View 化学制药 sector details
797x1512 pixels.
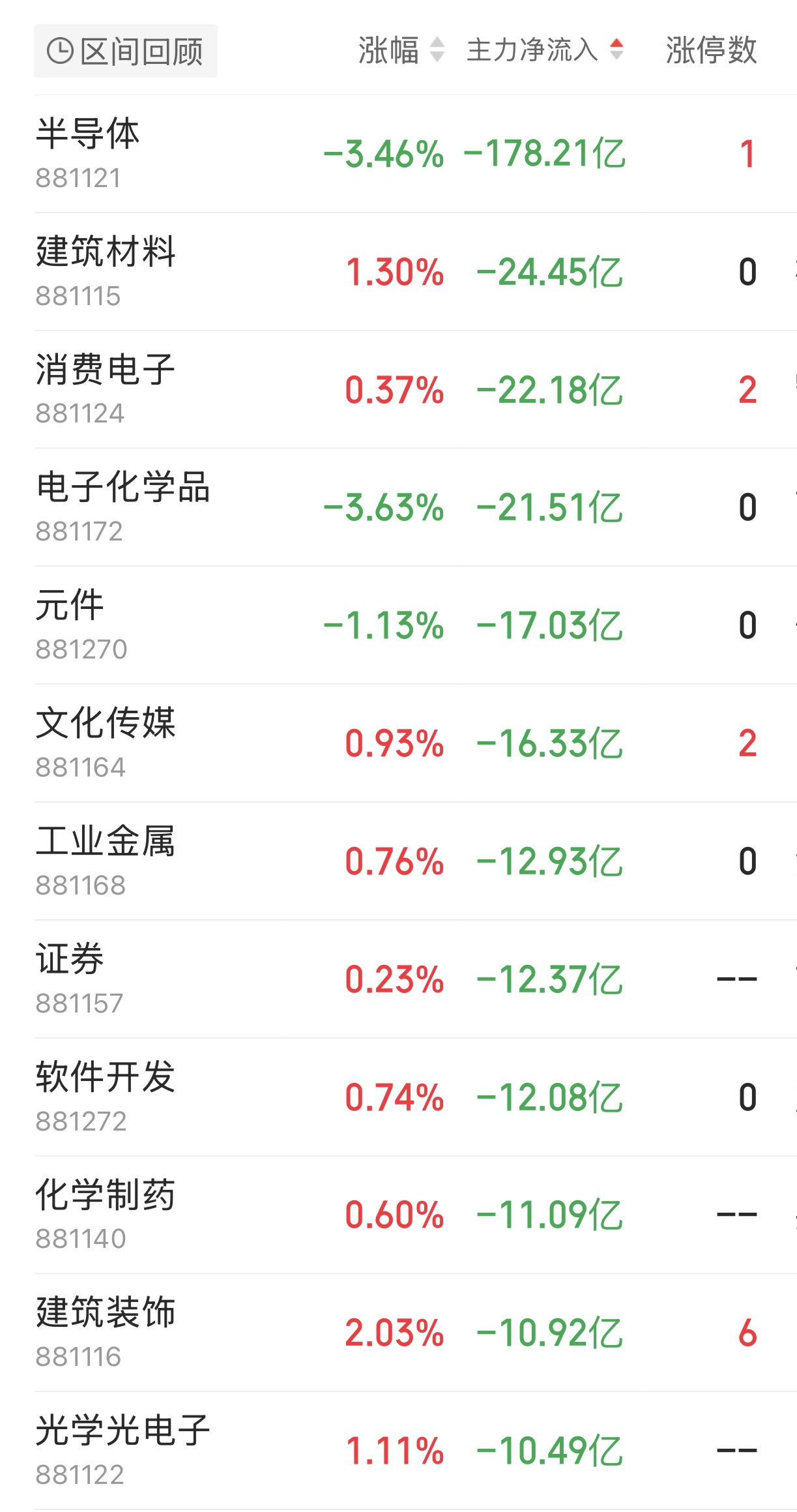click(x=416, y=1215)
